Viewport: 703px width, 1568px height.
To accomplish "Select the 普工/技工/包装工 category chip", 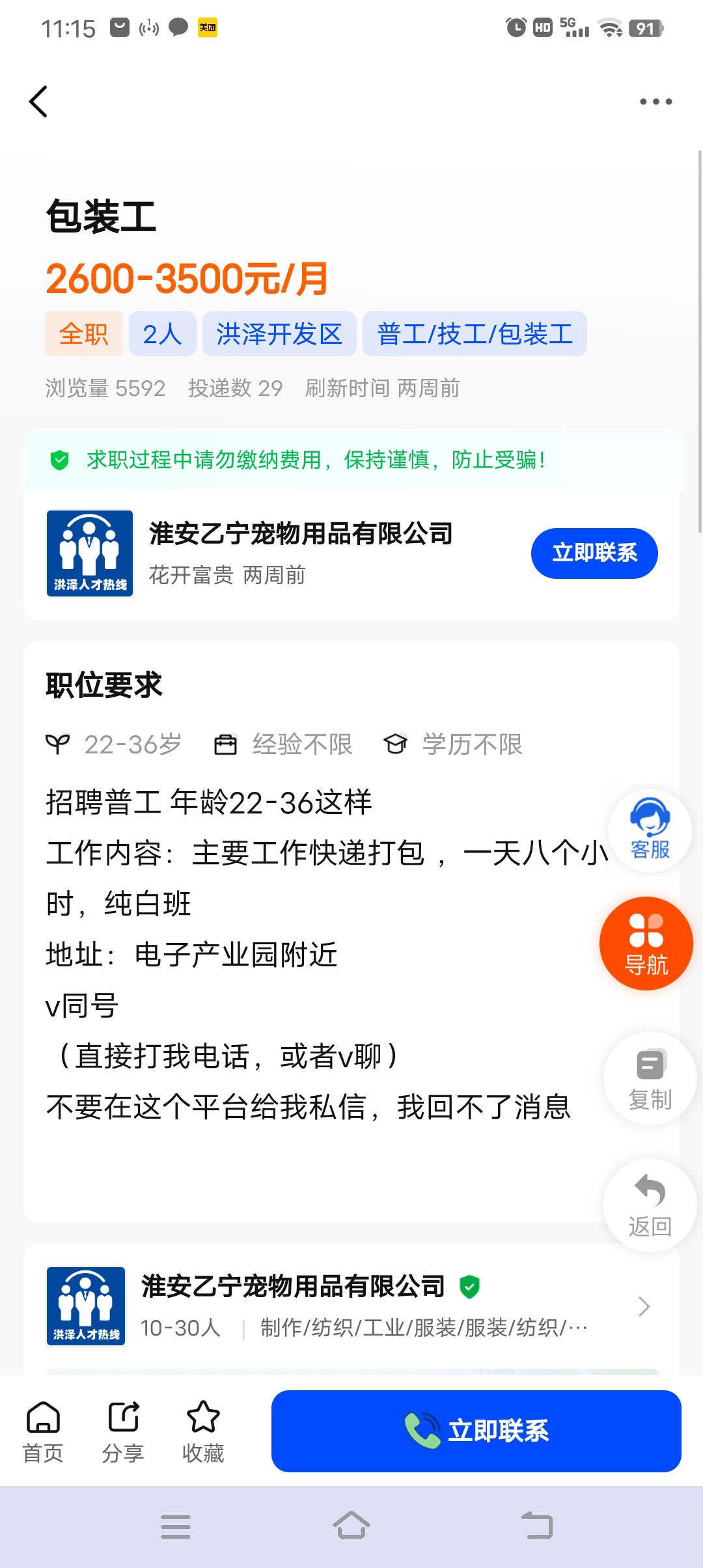I will [x=475, y=334].
